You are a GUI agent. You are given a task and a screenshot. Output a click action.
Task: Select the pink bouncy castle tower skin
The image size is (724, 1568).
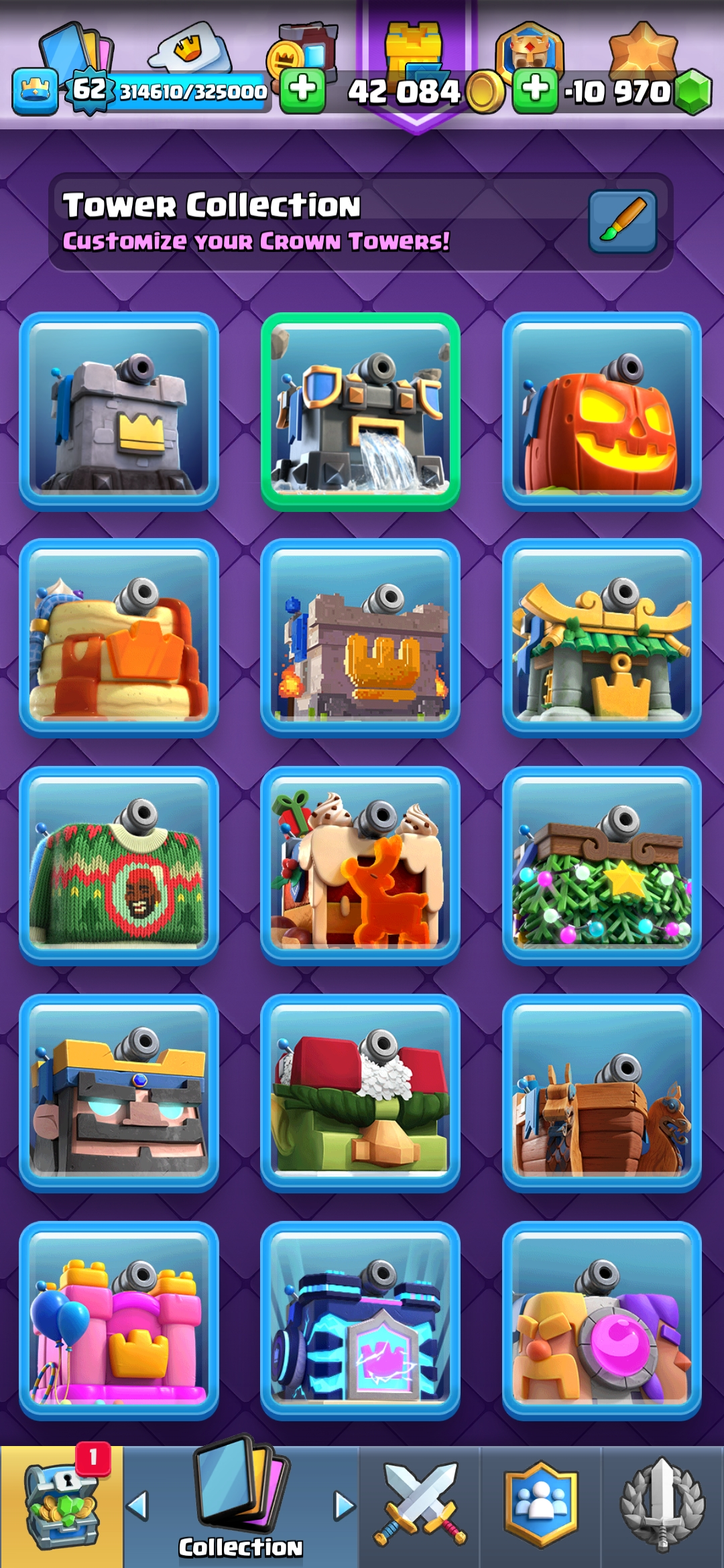tap(119, 1320)
